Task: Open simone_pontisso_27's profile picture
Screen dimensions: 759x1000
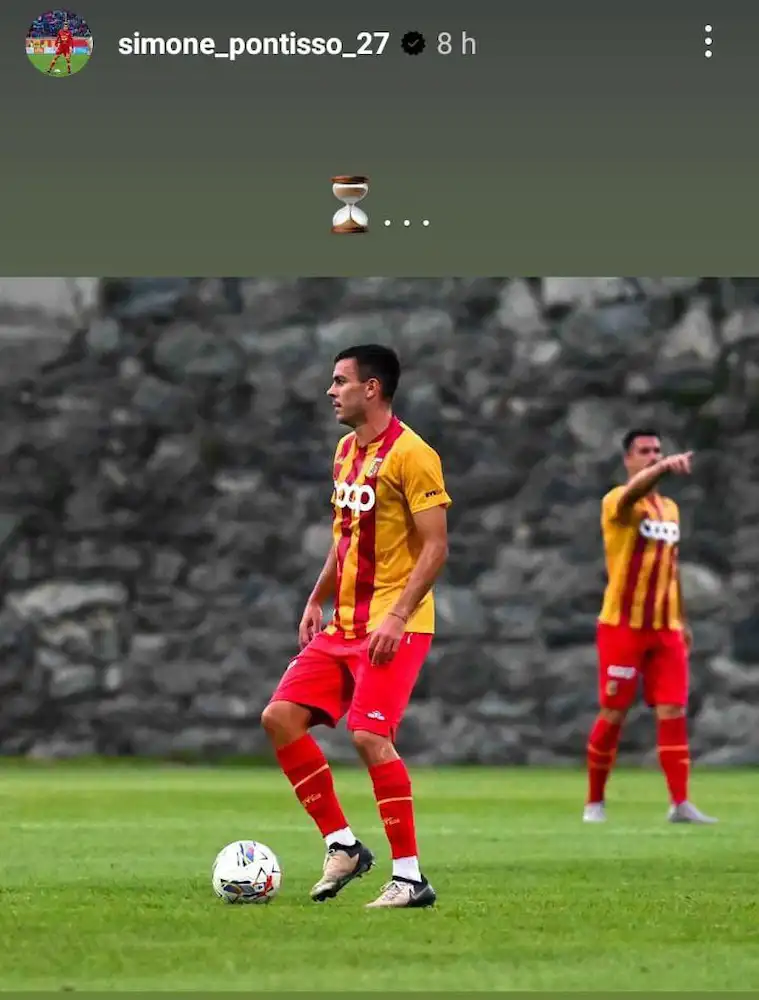Action: [x=59, y=43]
